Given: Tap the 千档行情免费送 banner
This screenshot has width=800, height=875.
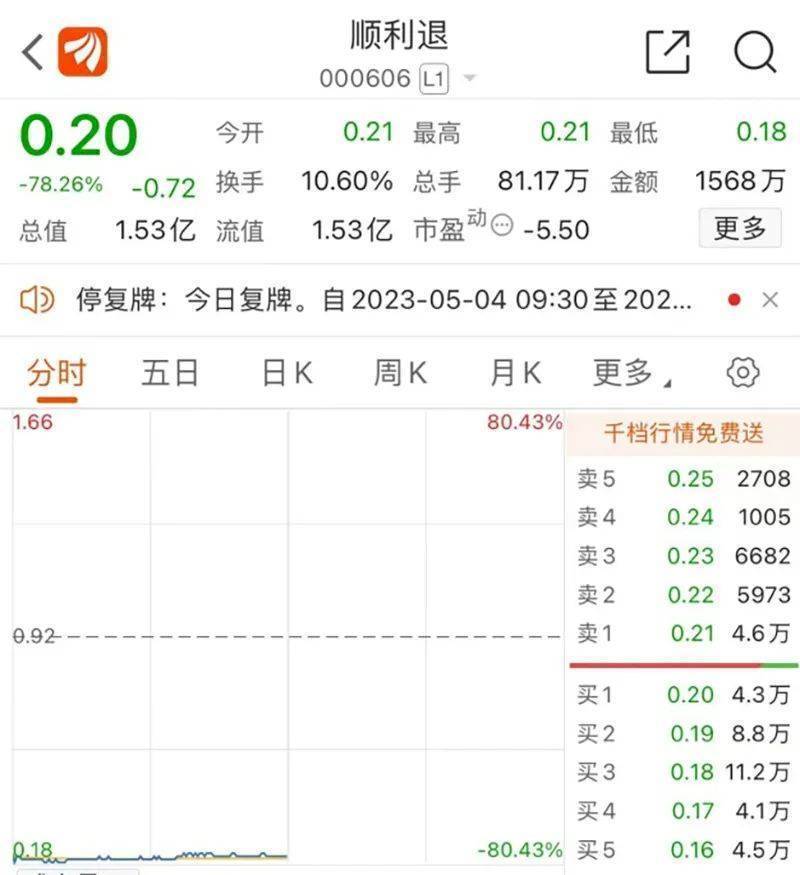Looking at the screenshot, I should tap(683, 433).
